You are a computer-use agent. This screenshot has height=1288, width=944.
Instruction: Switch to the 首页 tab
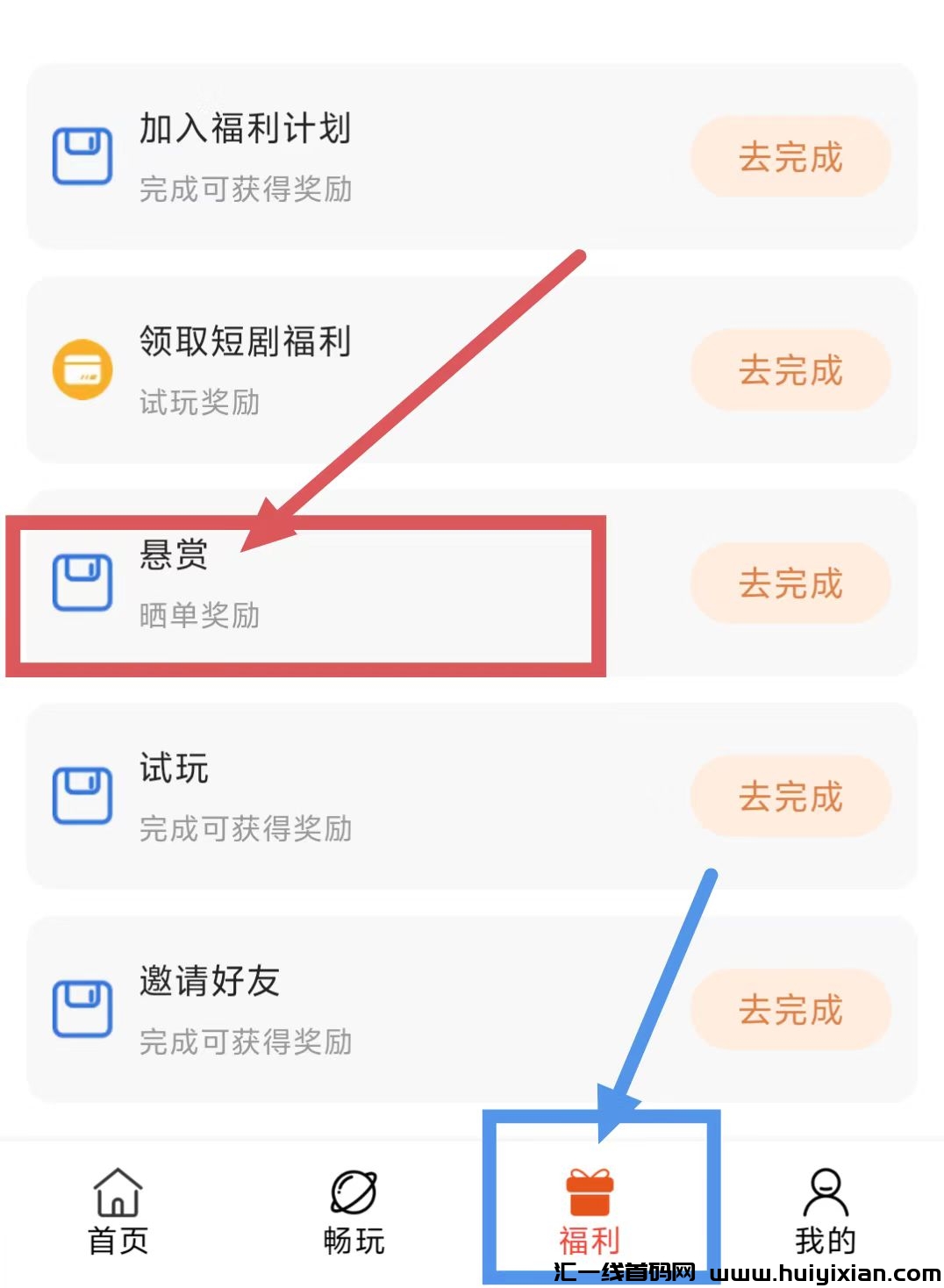tap(118, 1212)
